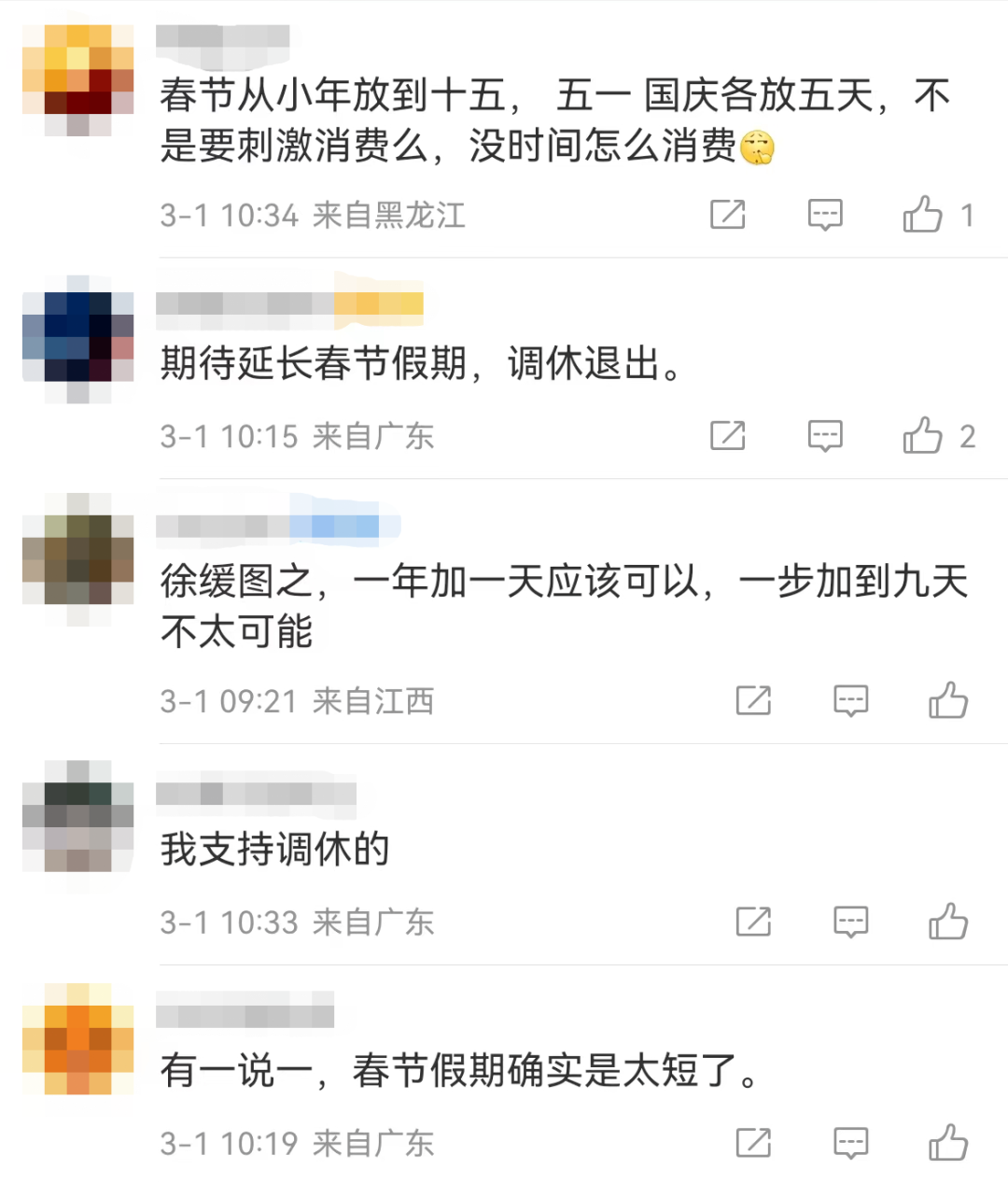Screen dimensions: 1008x1183
Task: Share the comment posted at 10:19 来自广东
Action: 753,1142
